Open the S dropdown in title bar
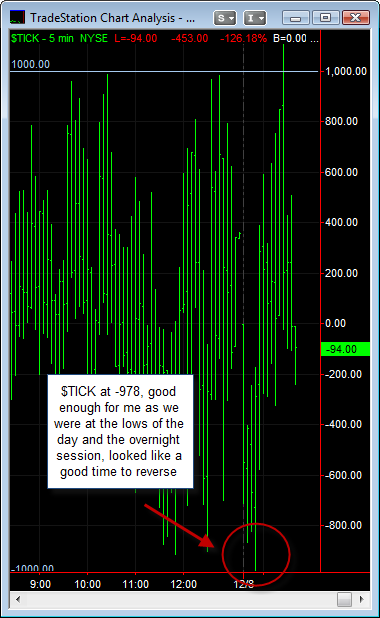The height and width of the screenshot is (618, 380). tap(225, 18)
